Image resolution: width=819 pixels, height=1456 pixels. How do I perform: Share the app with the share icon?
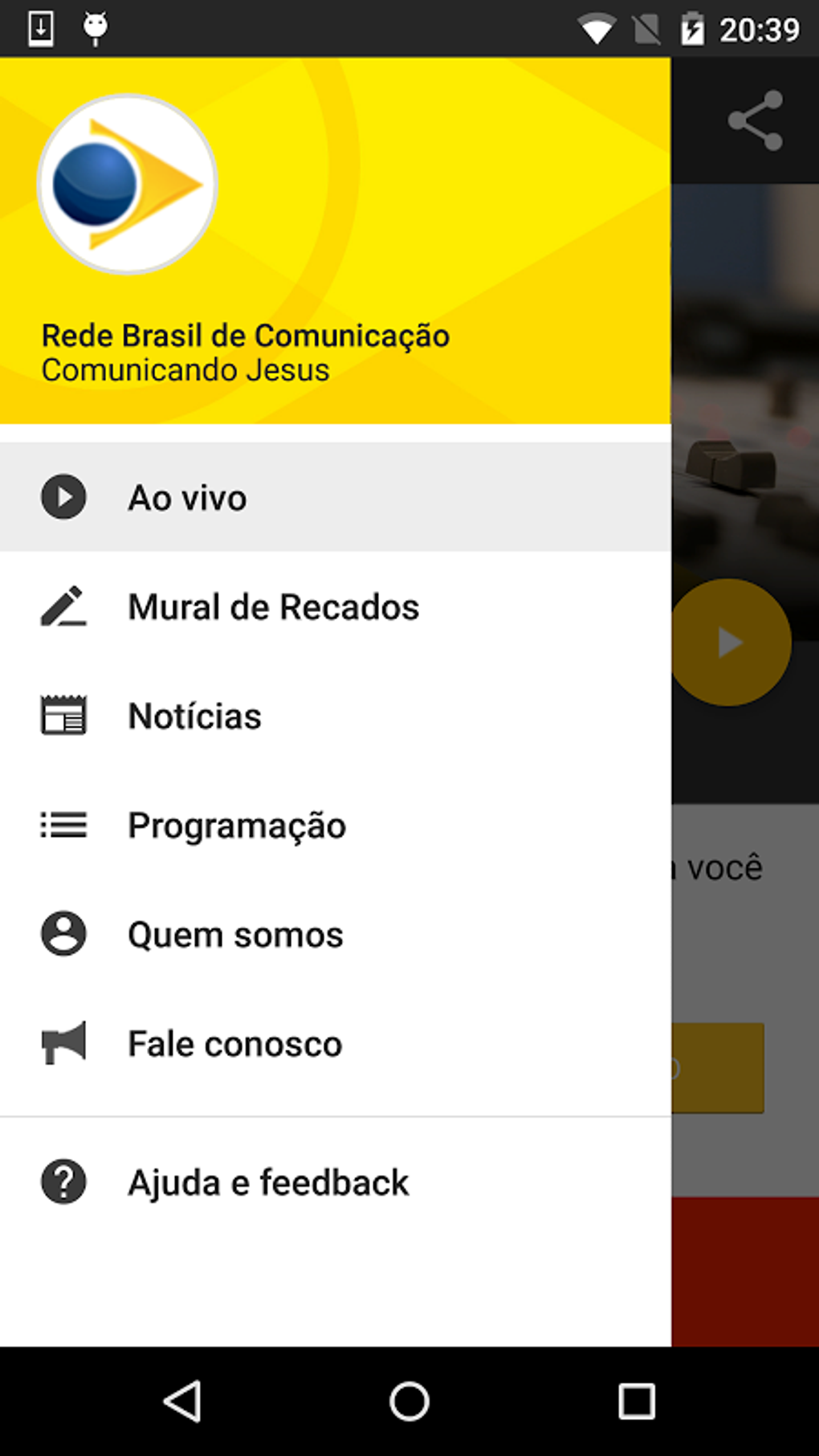(755, 120)
